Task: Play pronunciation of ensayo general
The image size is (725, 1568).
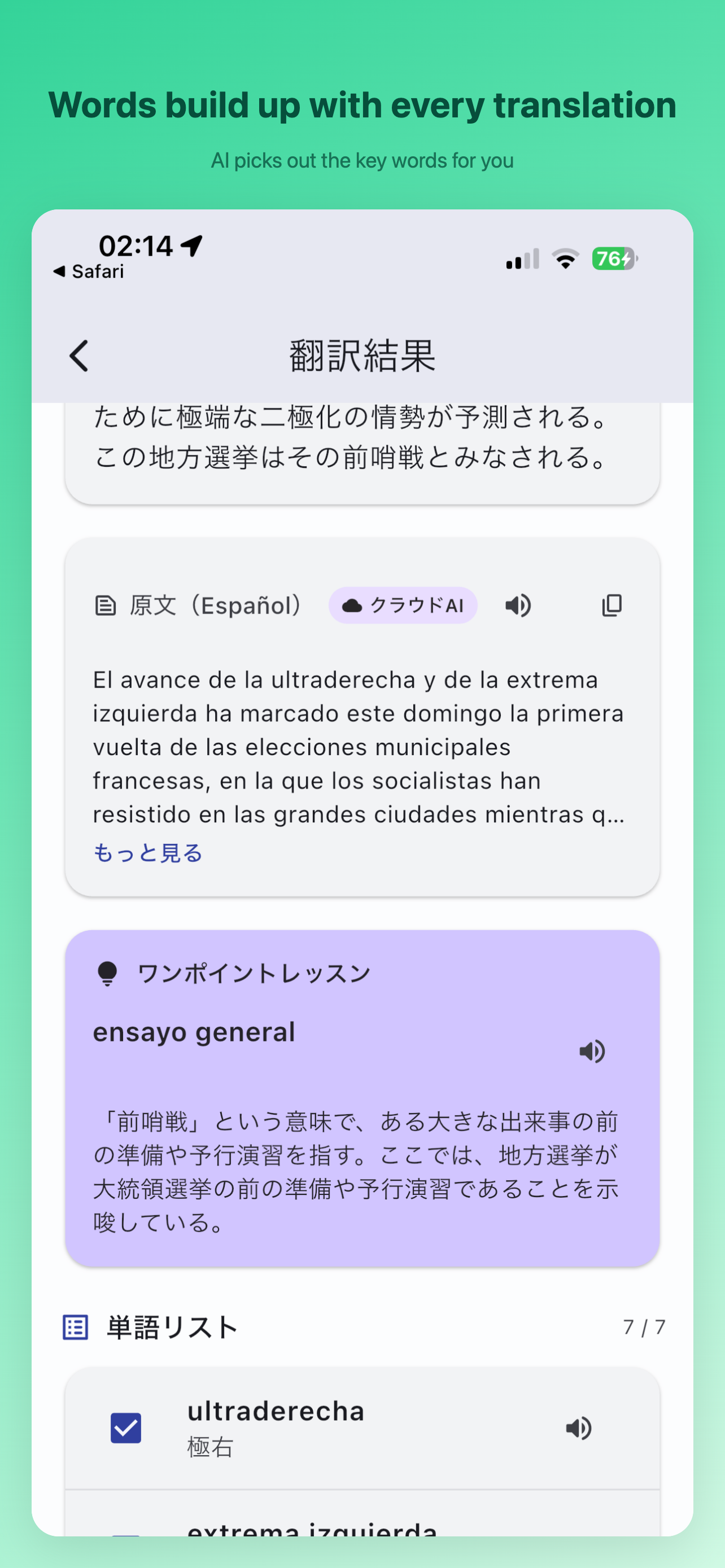Action: [593, 1050]
